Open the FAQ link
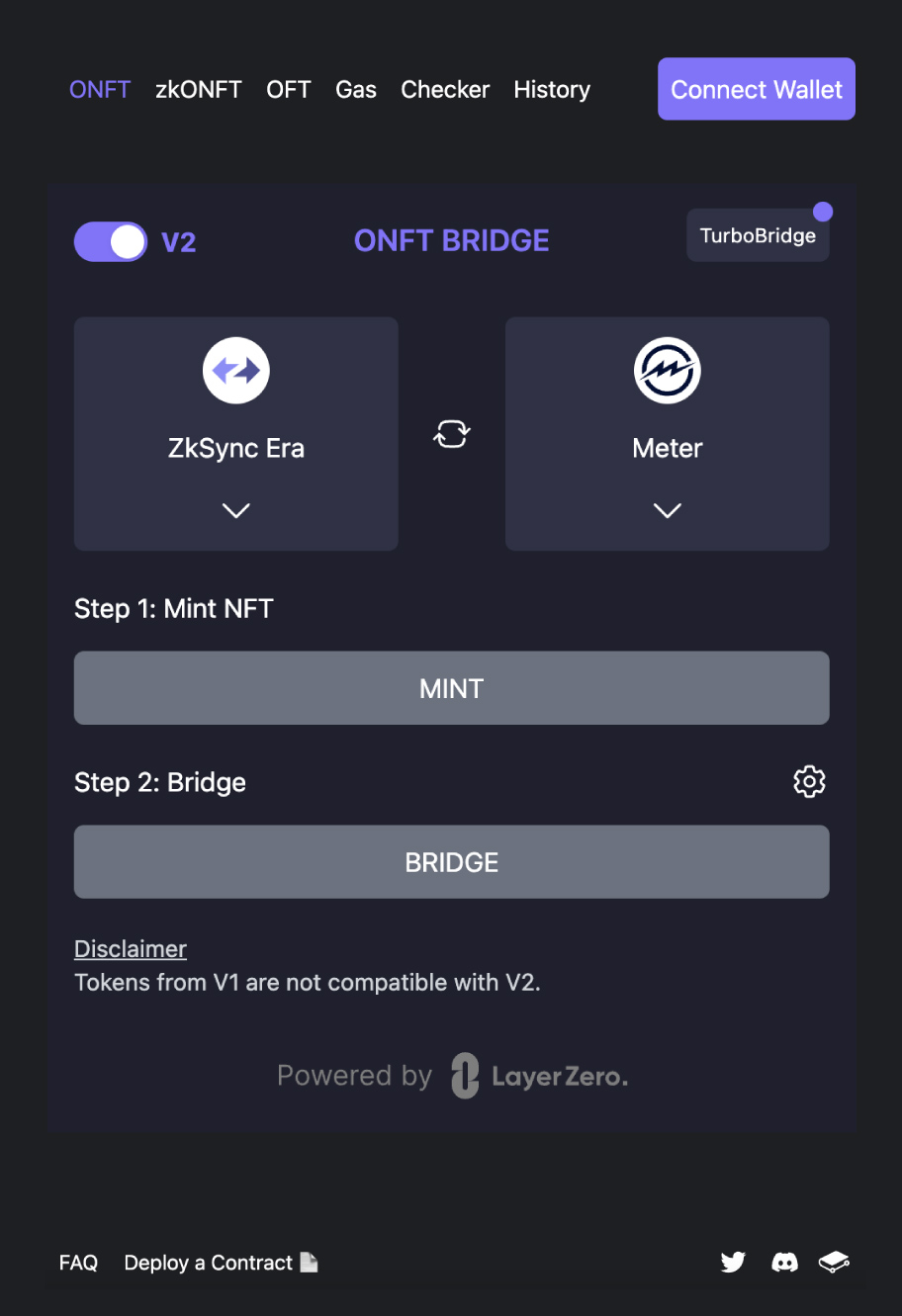 coord(78,1263)
